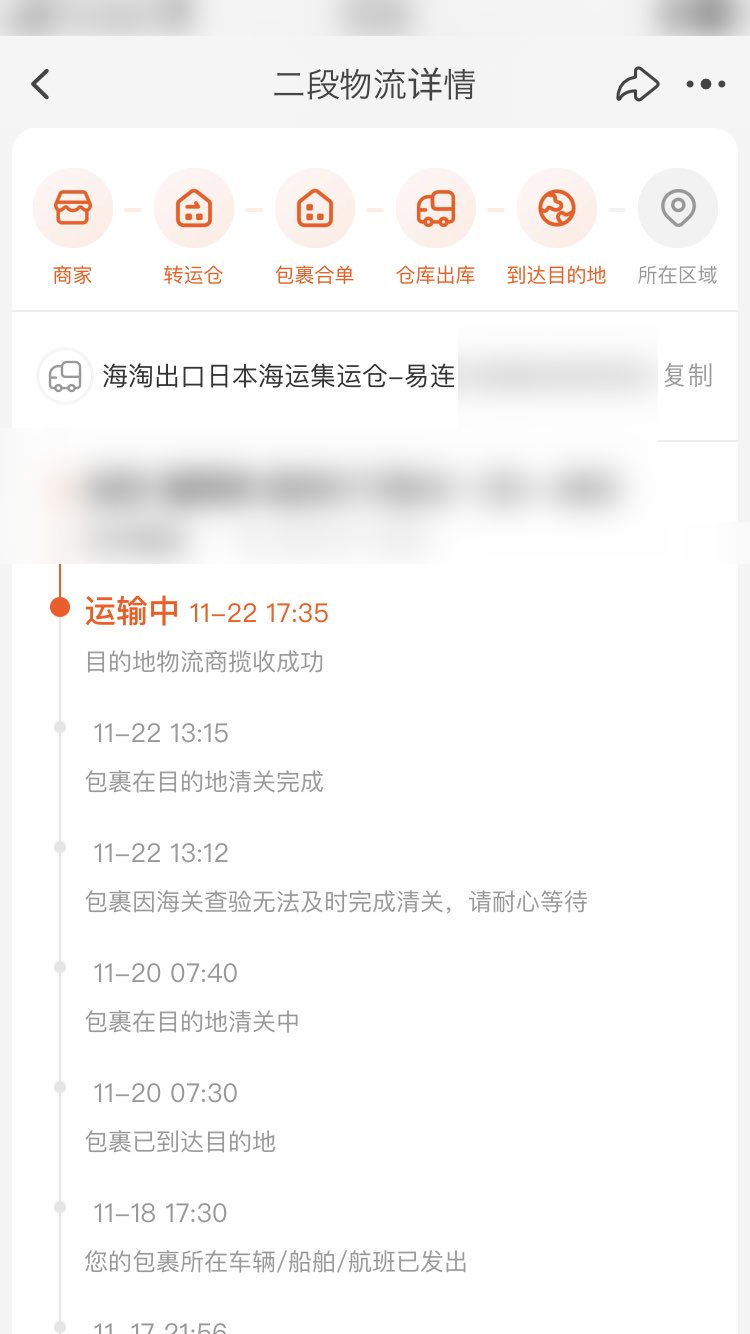
Task: Copy the tracking number via 复制
Action: (x=688, y=376)
